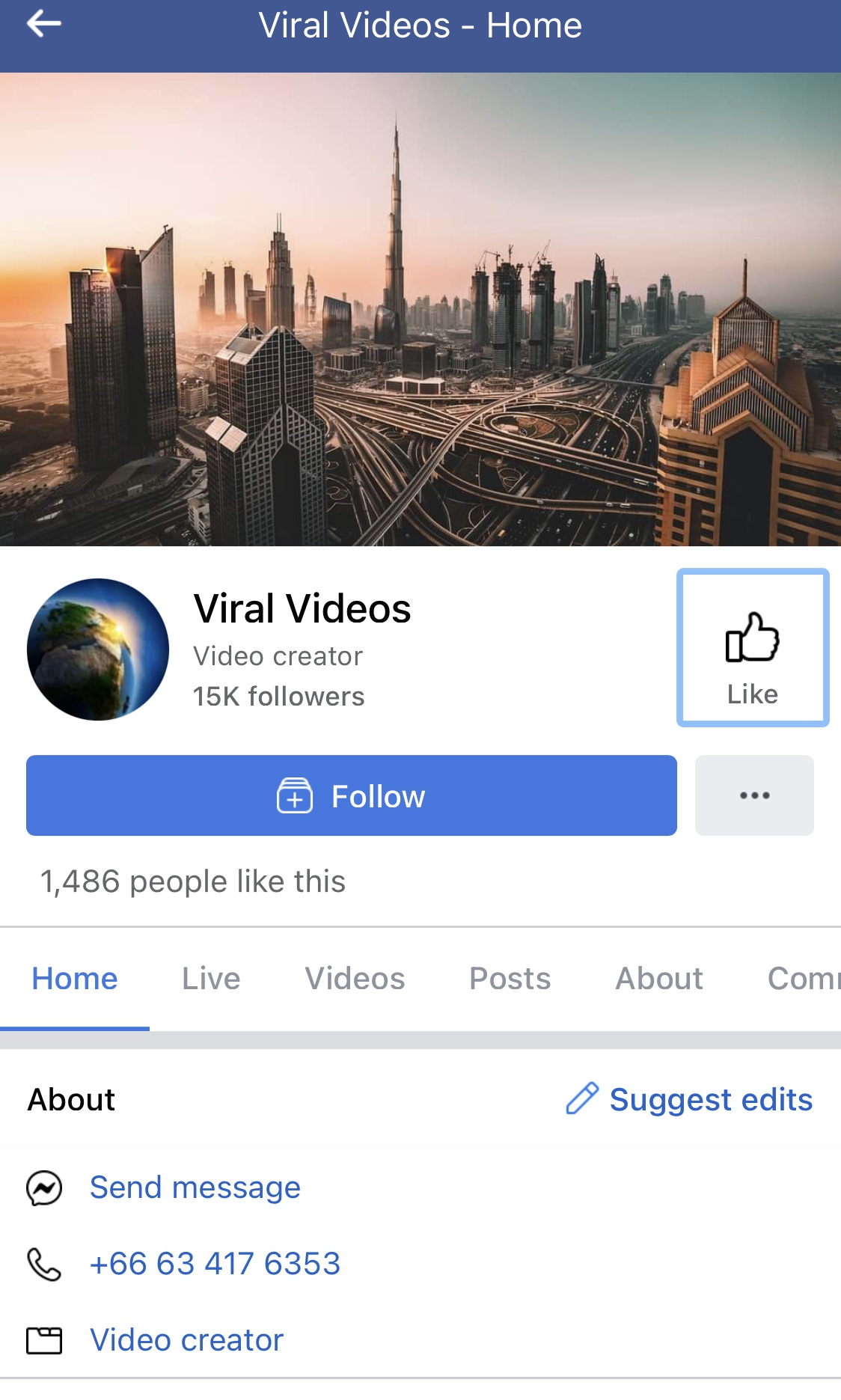Follow the Viral Videos page
Image resolution: width=841 pixels, height=1400 pixels.
[x=351, y=796]
